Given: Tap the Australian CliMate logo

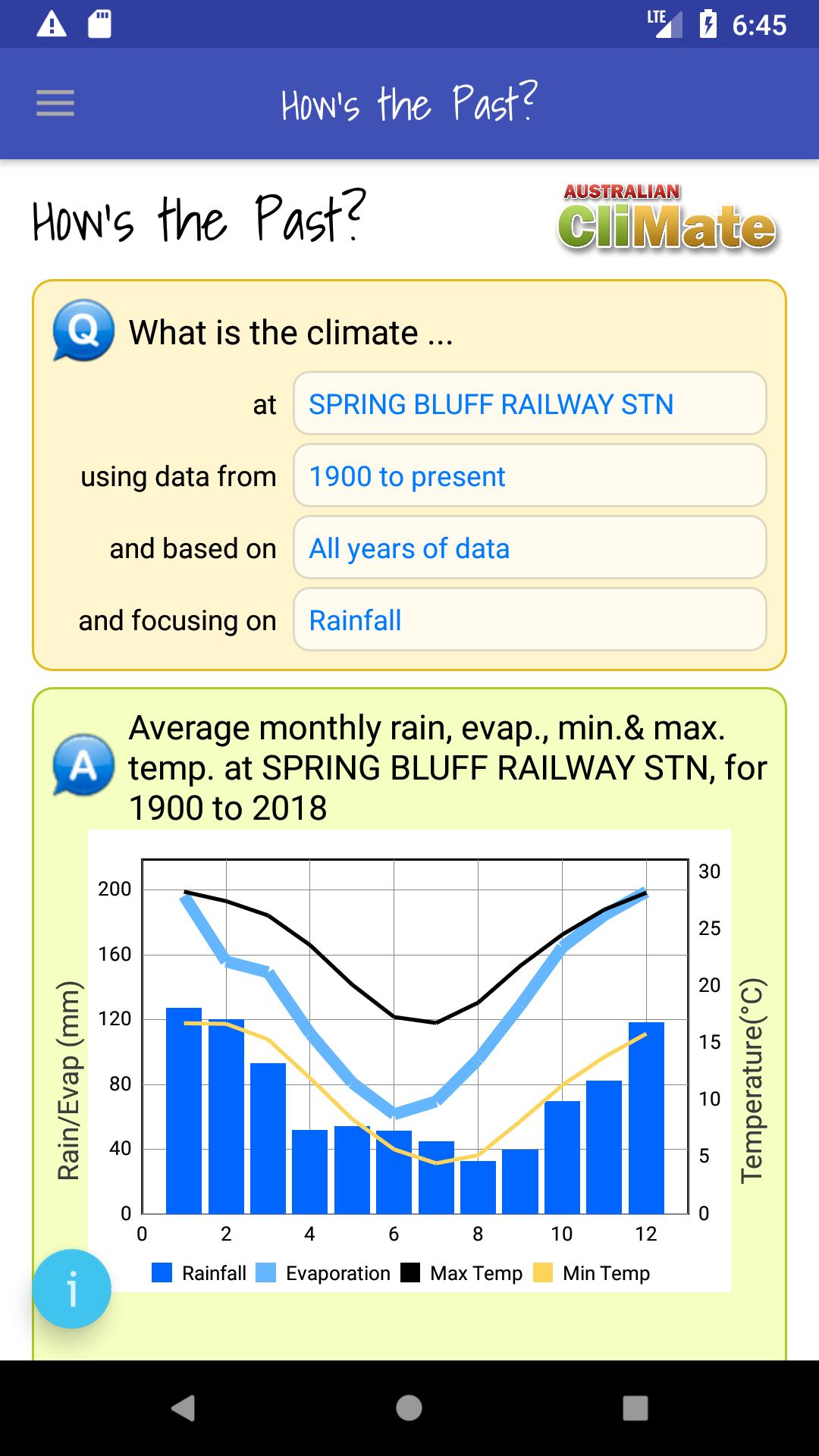Looking at the screenshot, I should coord(667,218).
